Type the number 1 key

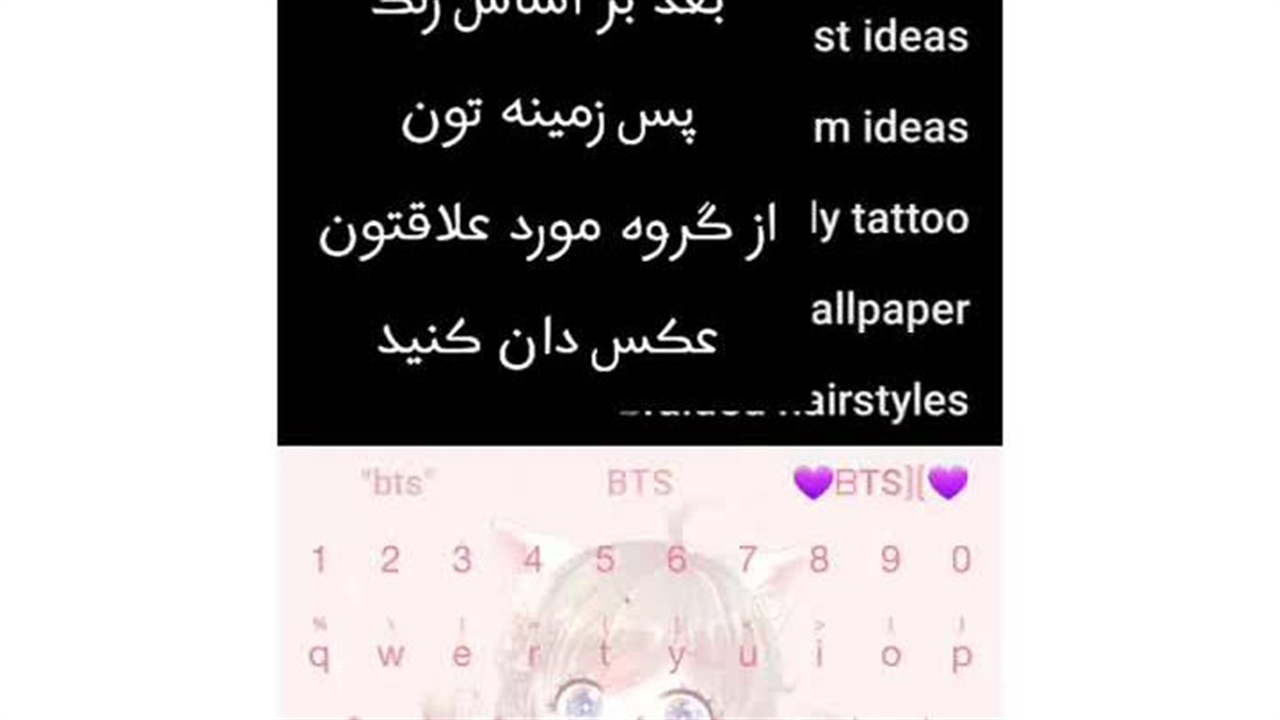[319, 560]
